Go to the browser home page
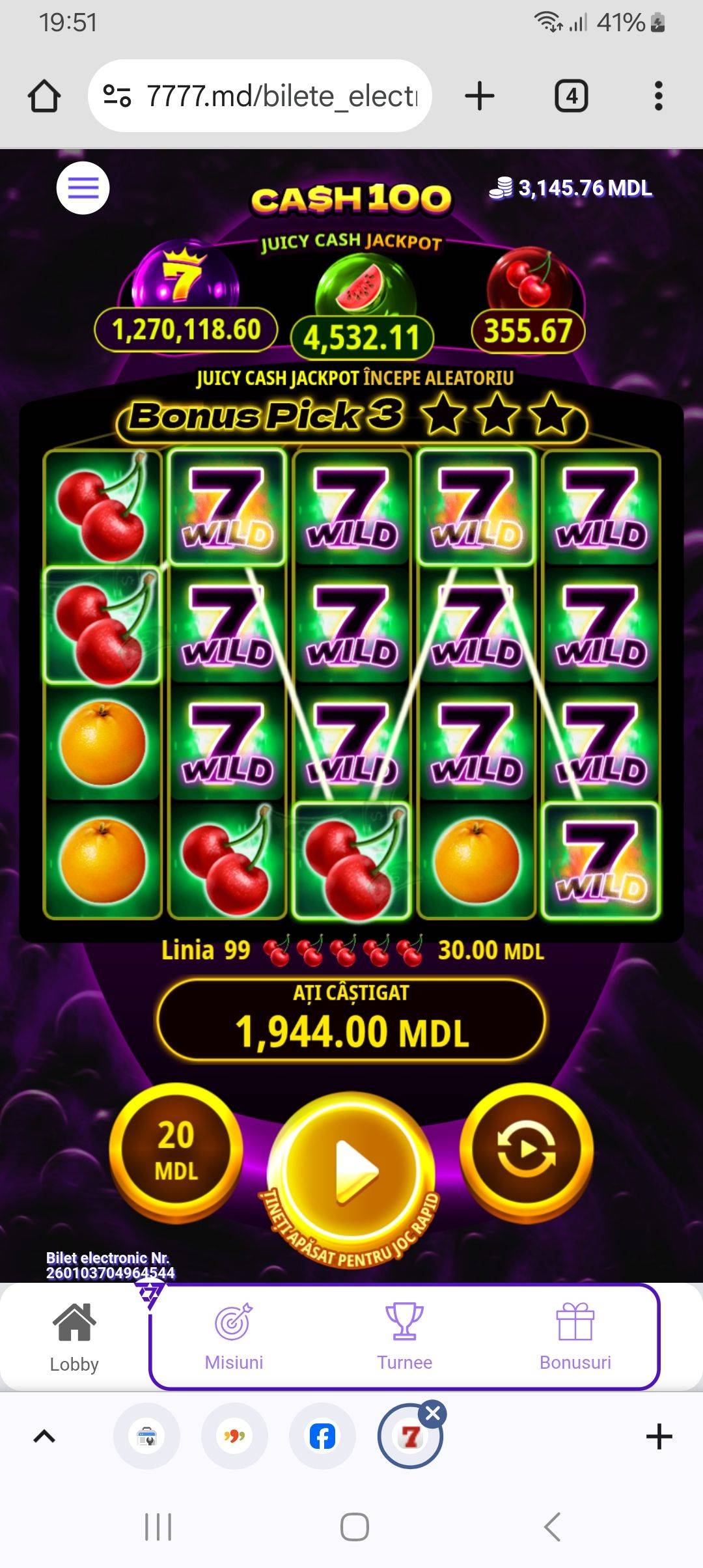The height and width of the screenshot is (1568, 703). pos(44,96)
